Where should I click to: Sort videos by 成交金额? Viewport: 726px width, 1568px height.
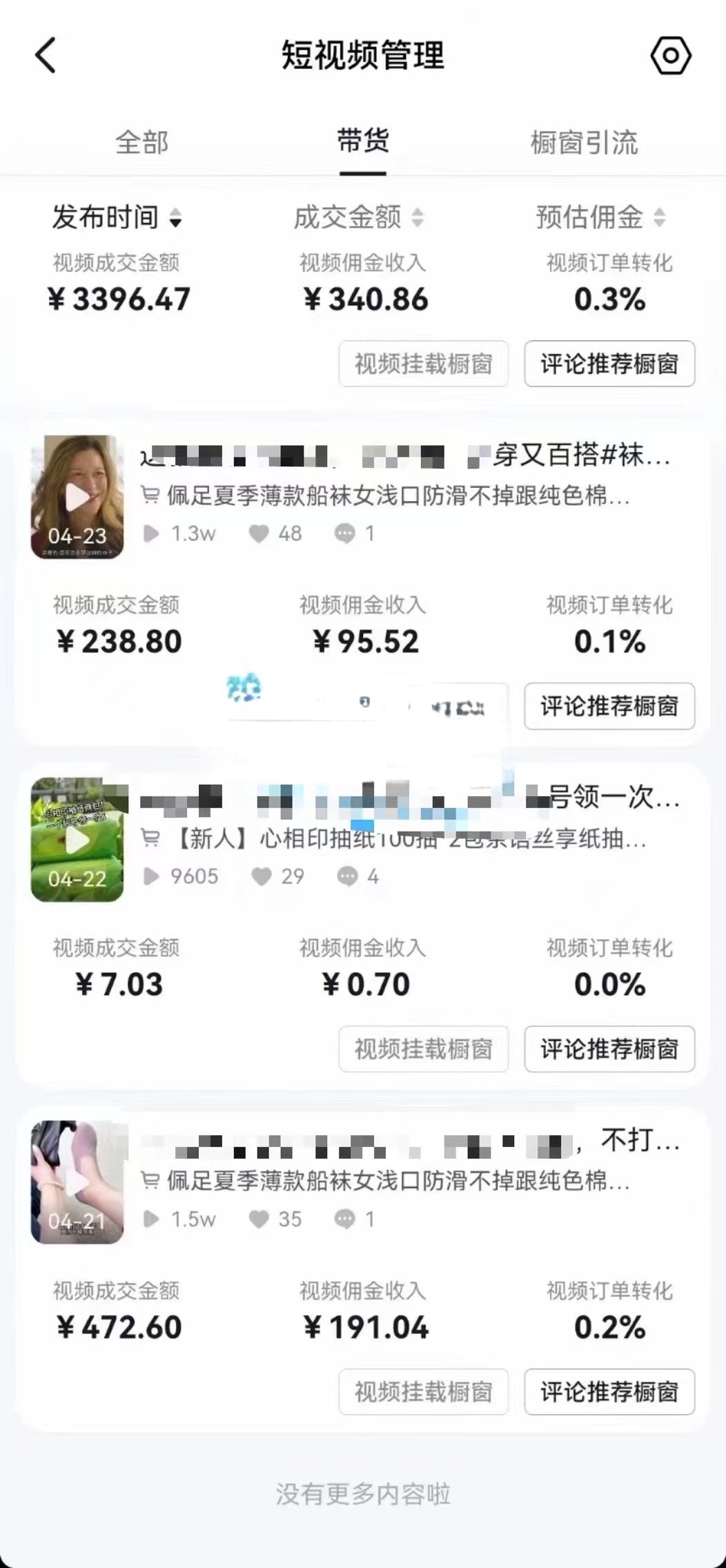pos(358,217)
